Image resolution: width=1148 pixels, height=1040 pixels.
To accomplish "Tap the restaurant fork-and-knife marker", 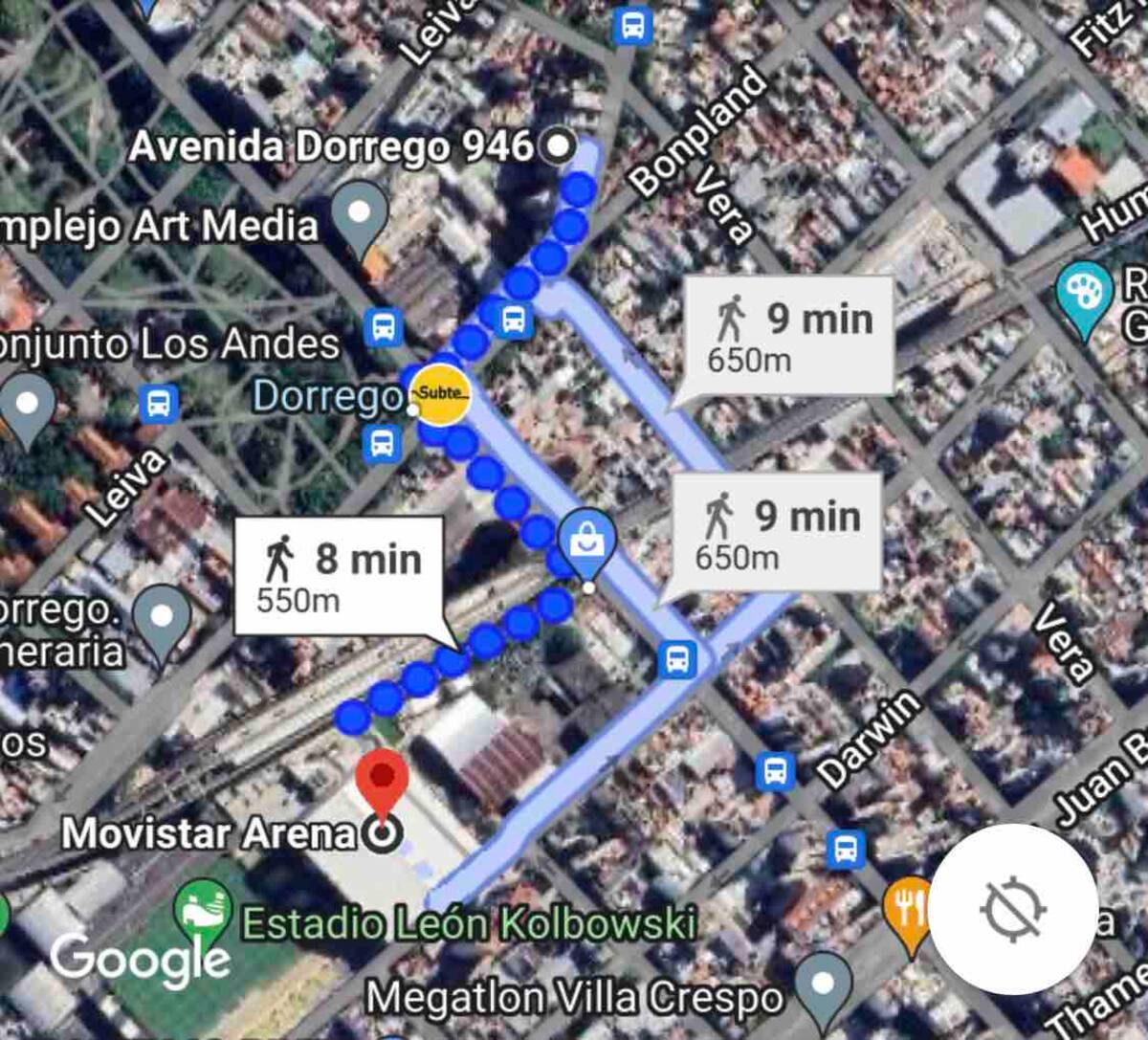I will pyautogui.click(x=910, y=906).
